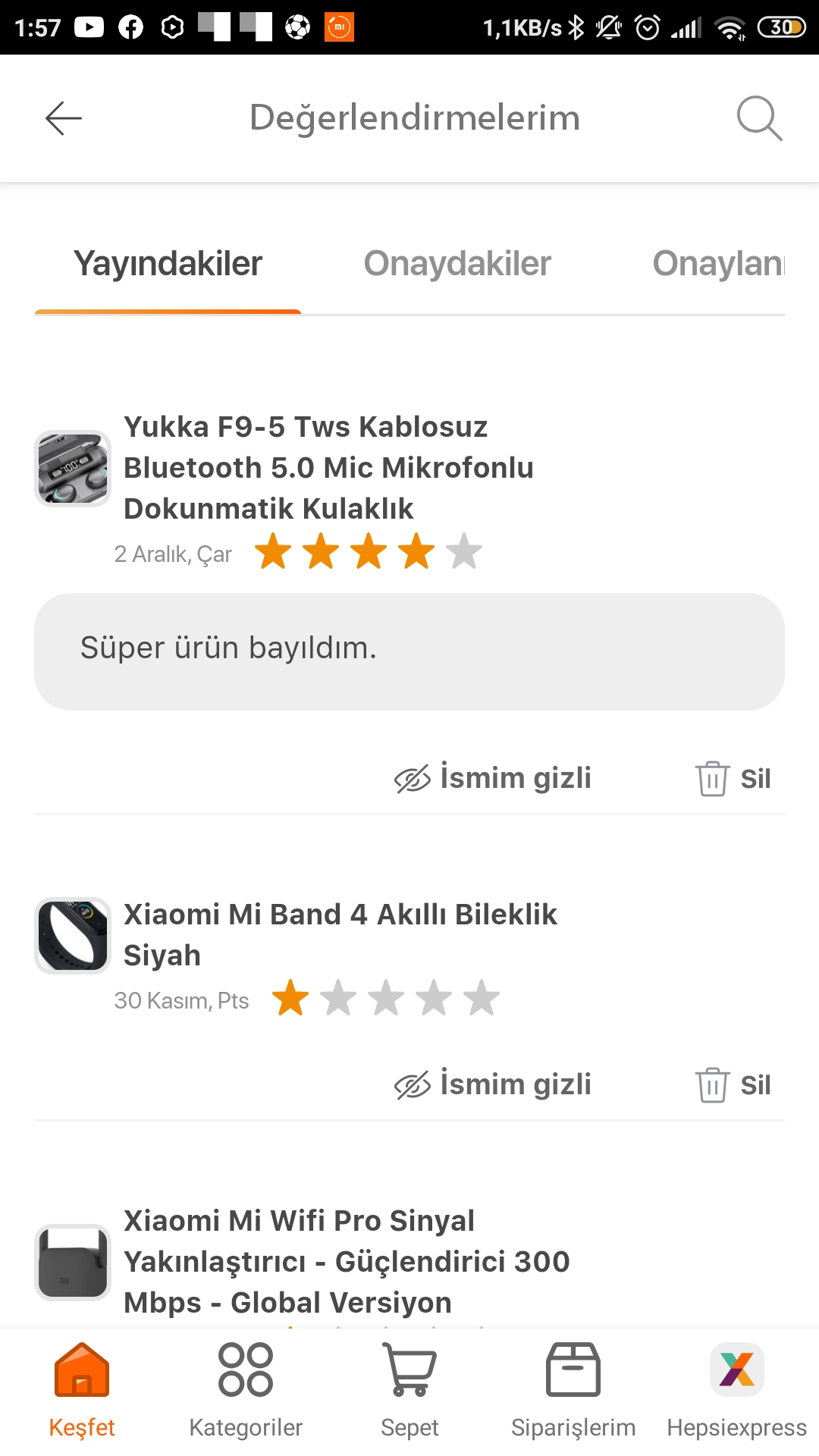Delete the Yukka F9-5 review
819x1456 pixels.
click(733, 779)
